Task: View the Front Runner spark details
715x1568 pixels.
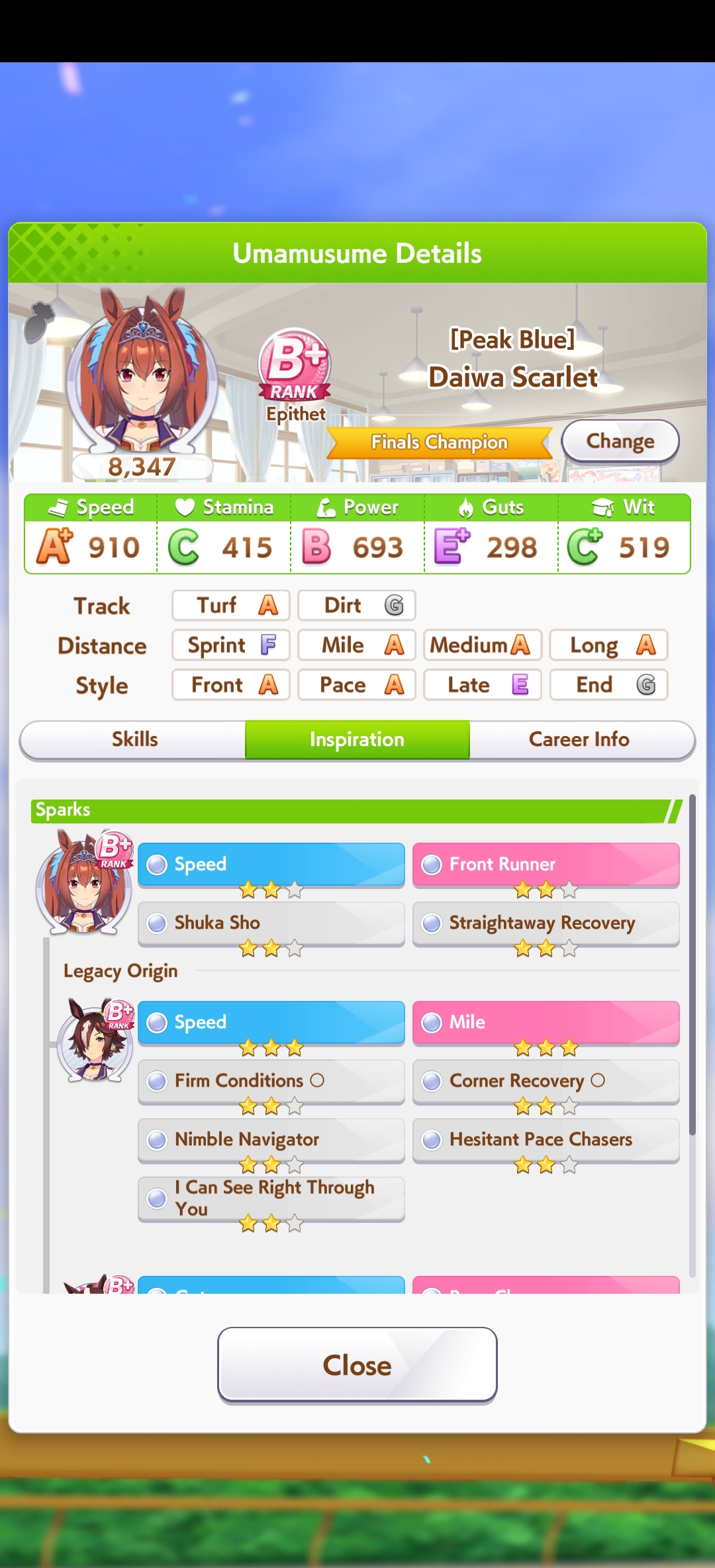Action: pos(546,864)
